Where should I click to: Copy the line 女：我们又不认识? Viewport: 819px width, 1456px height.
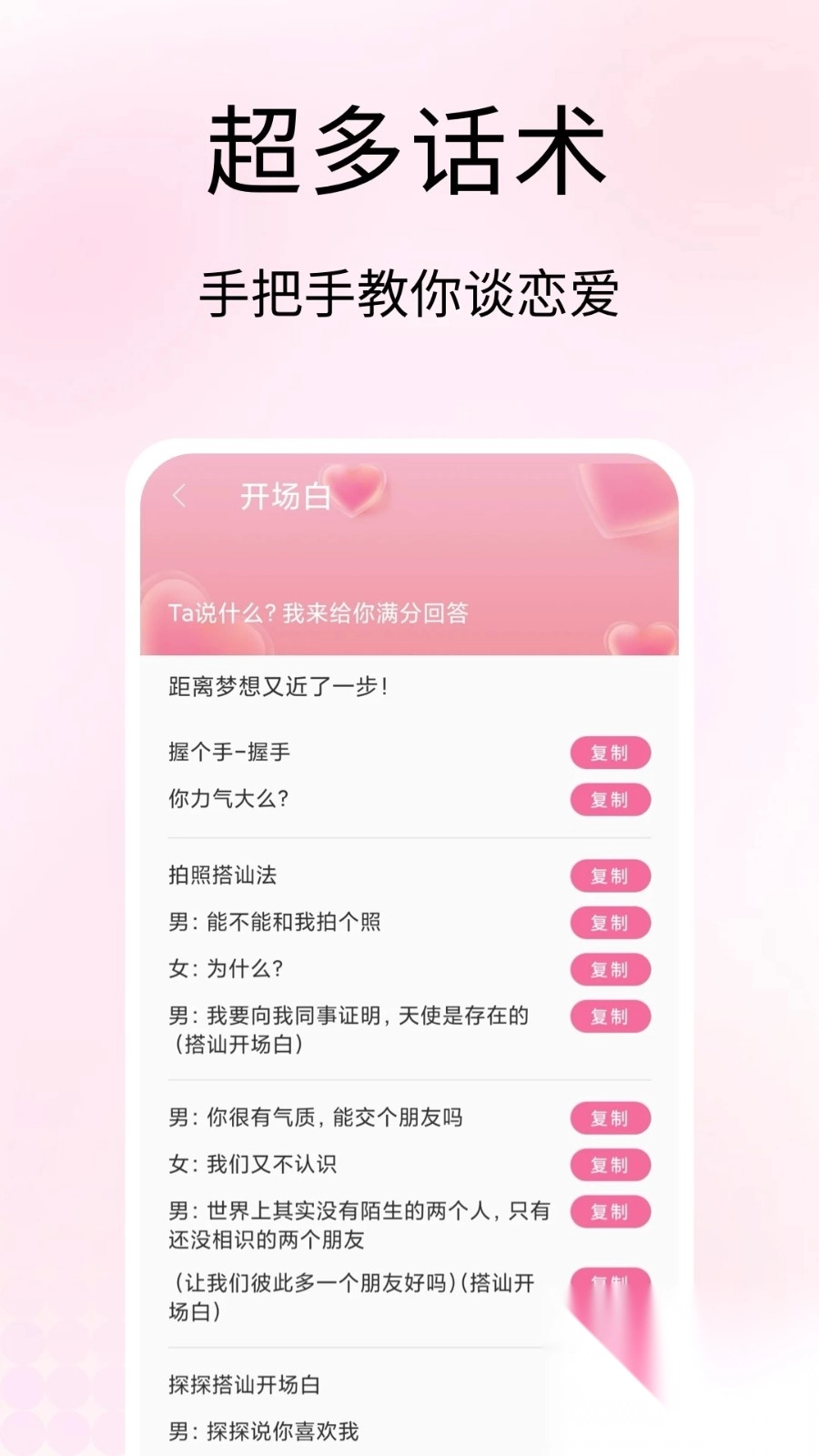(610, 1165)
